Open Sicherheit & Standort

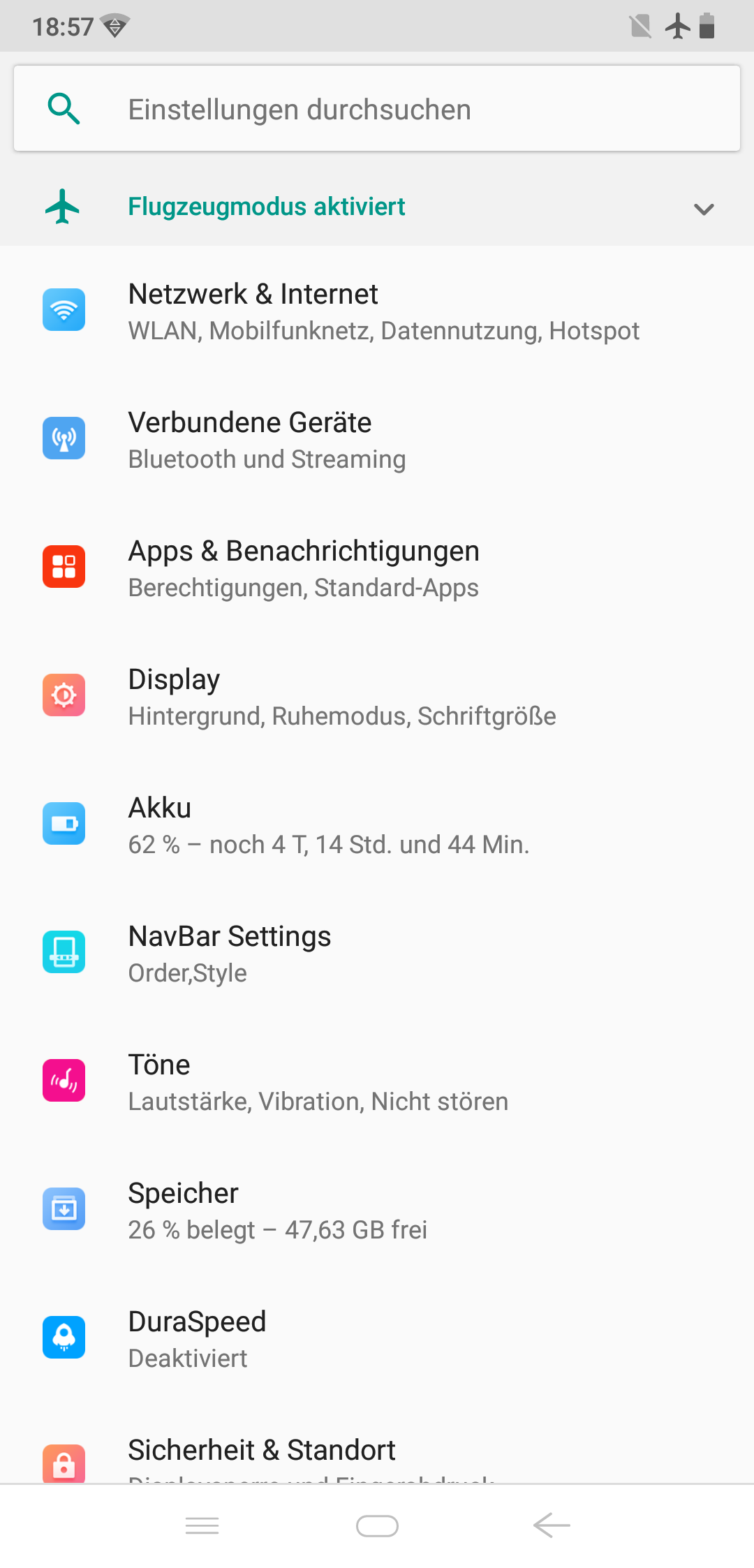(x=377, y=1443)
